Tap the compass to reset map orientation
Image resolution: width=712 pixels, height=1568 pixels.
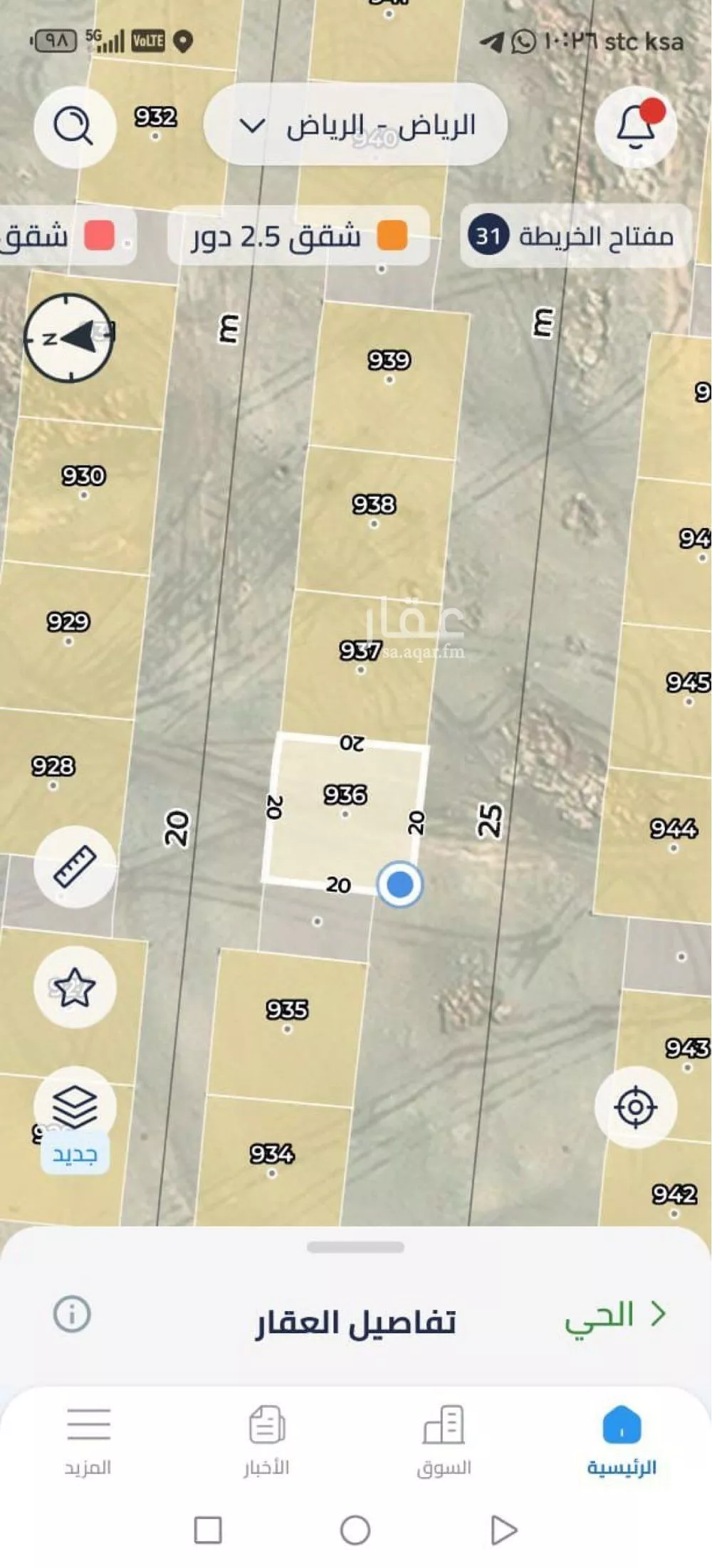tap(68, 337)
